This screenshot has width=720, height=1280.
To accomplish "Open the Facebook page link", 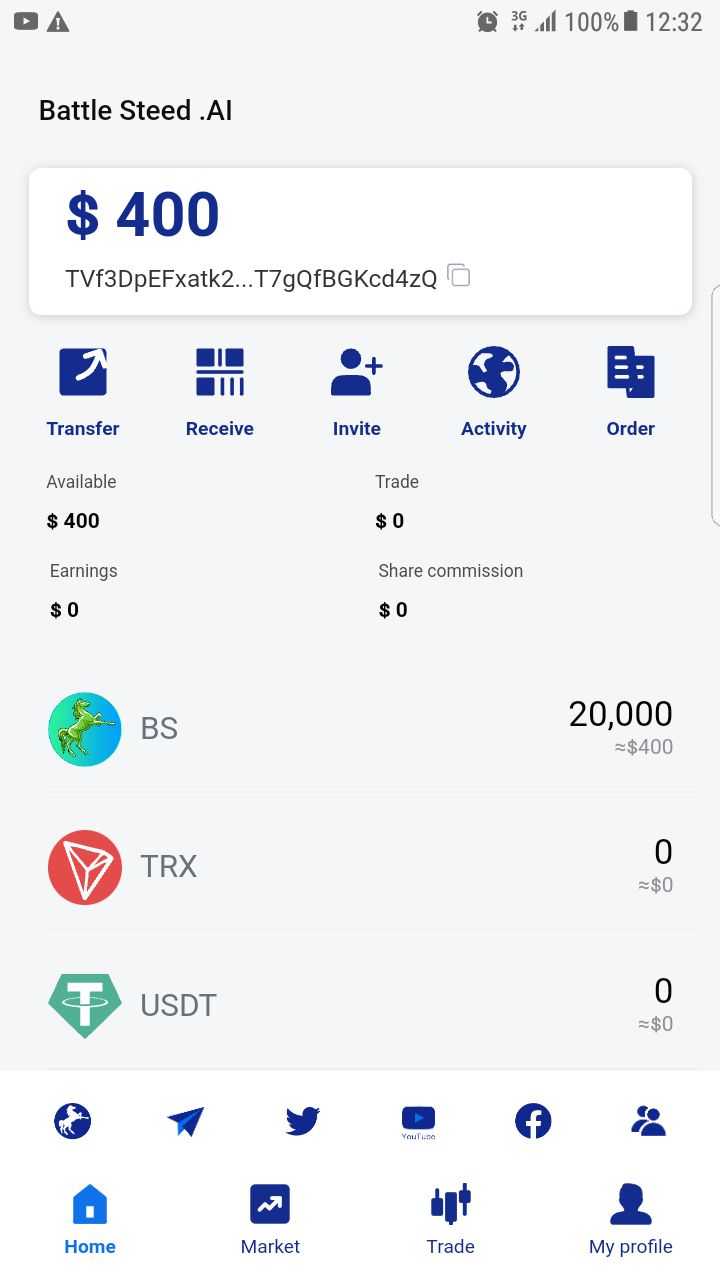I will point(533,1120).
